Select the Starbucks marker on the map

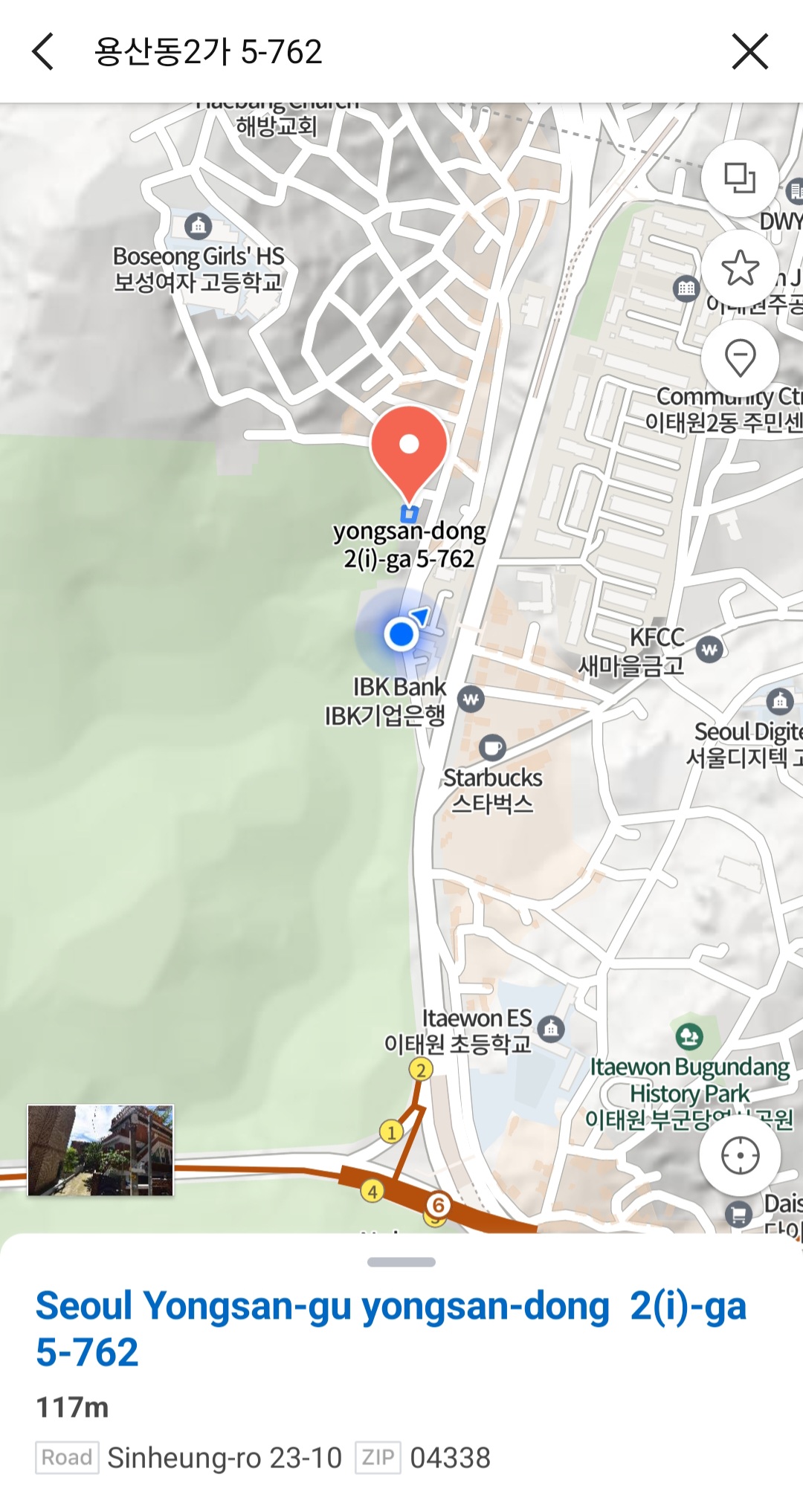click(492, 747)
